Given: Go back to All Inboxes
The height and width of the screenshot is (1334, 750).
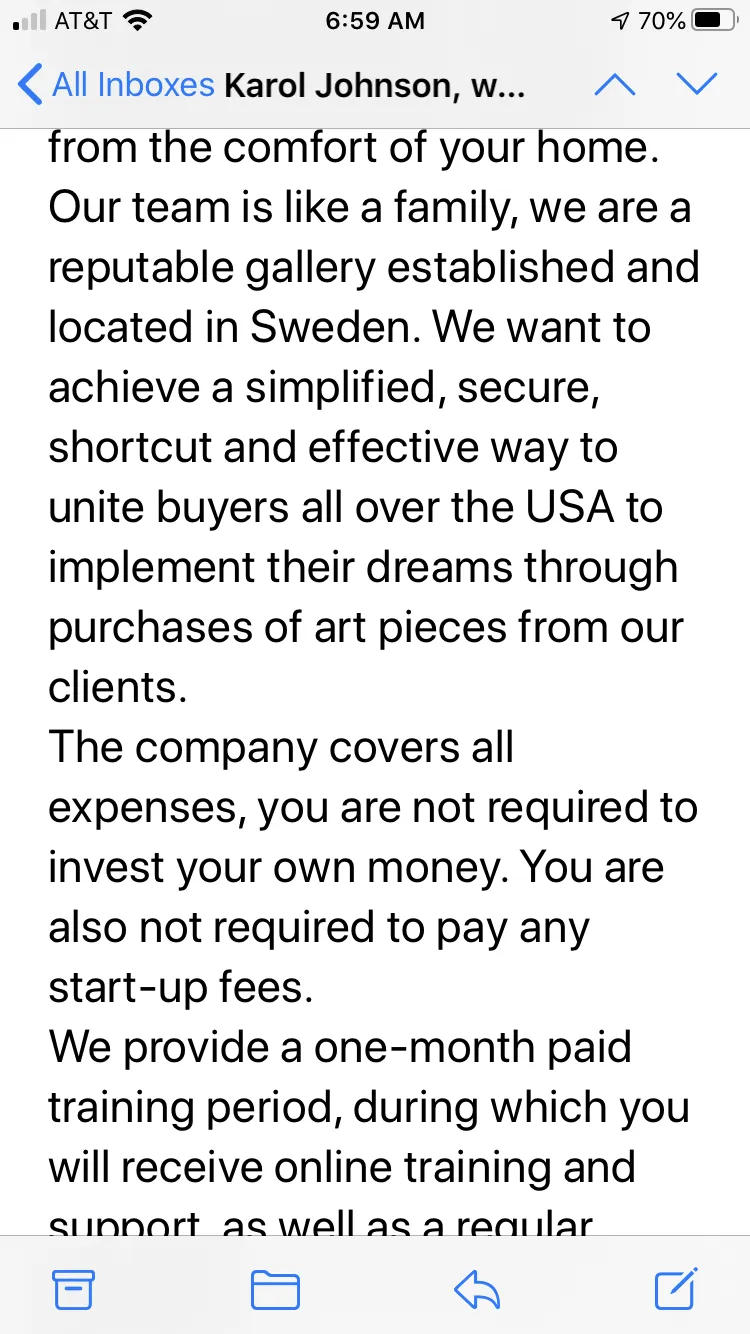Looking at the screenshot, I should 116,85.
